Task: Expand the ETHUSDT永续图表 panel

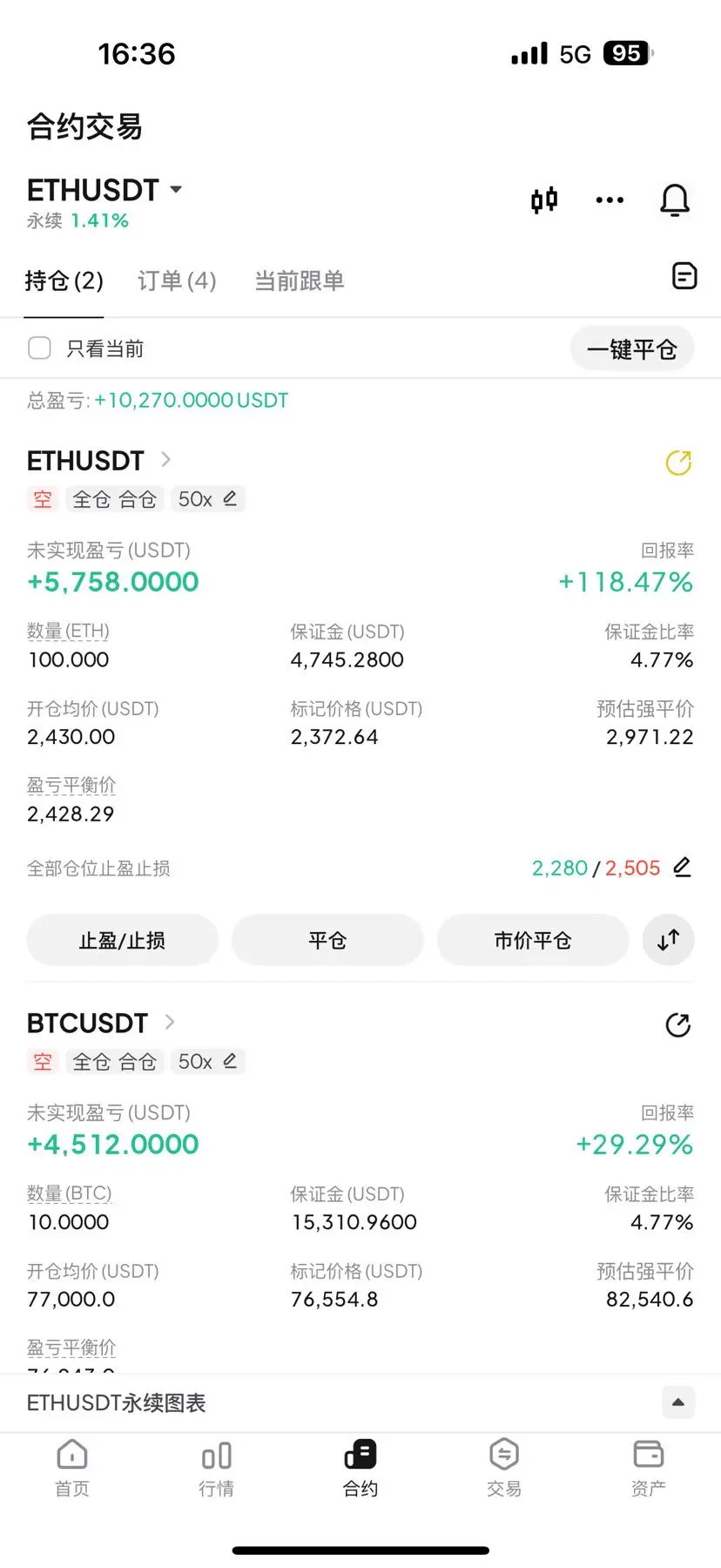Action: 678,1402
